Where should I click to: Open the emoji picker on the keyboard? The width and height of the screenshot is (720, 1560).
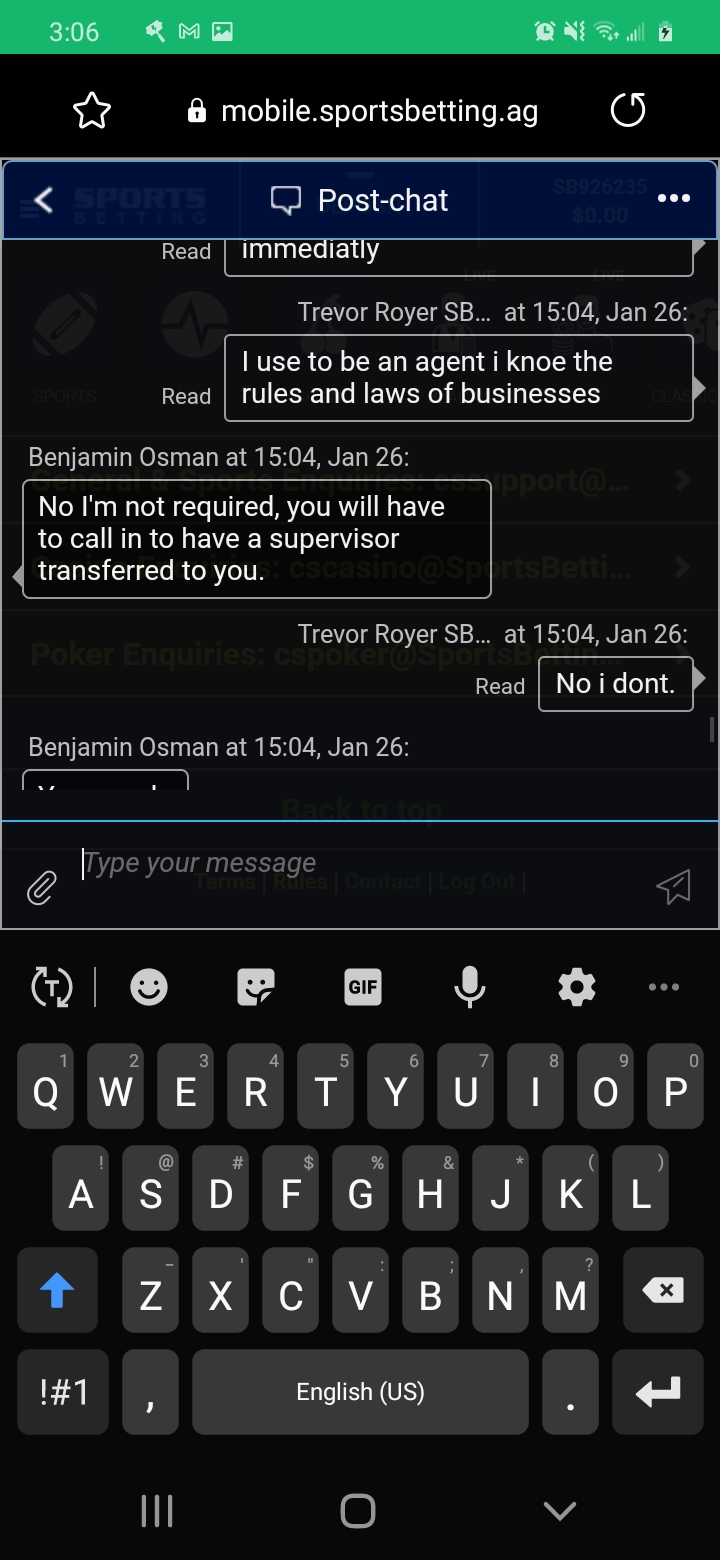click(x=149, y=988)
